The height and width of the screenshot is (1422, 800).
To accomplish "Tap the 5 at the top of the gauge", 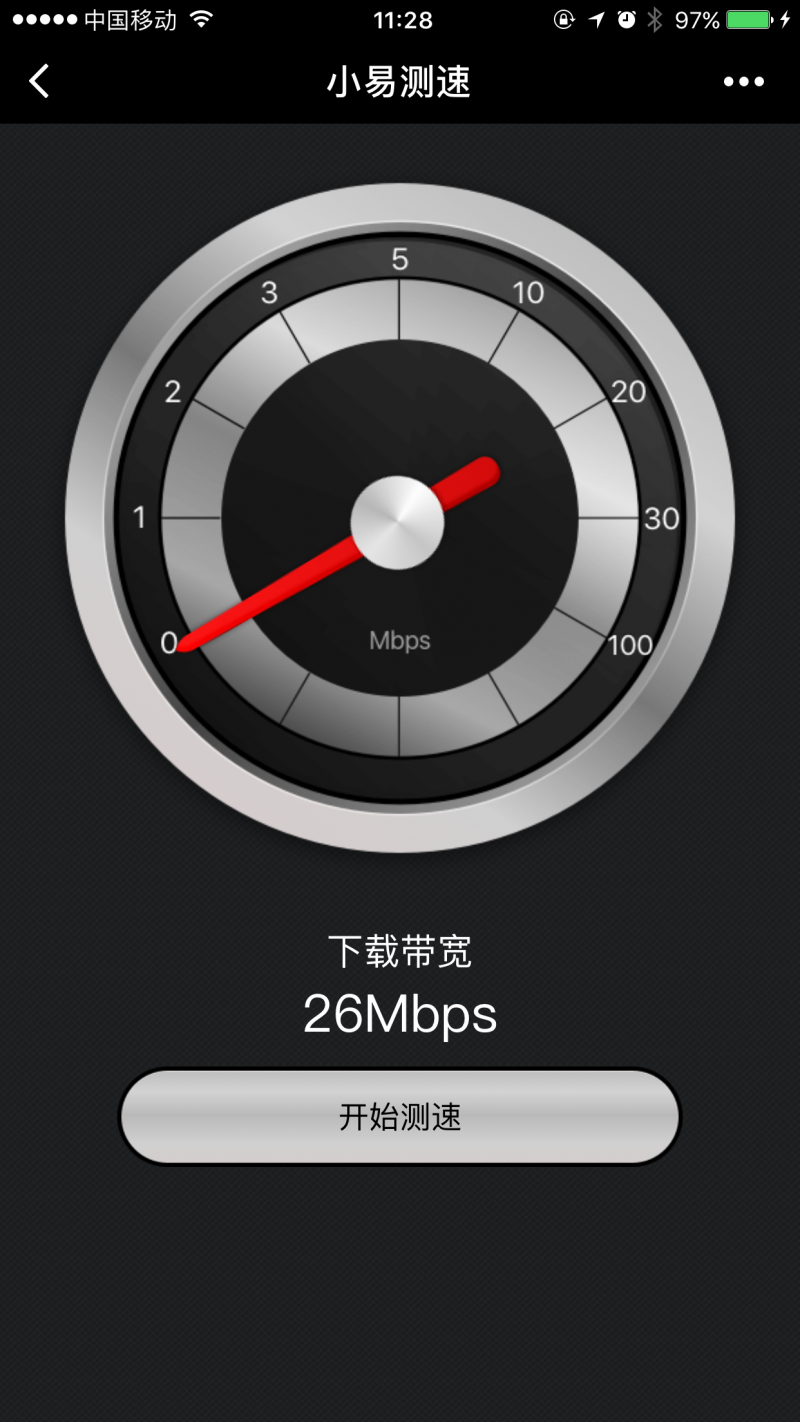I will pyautogui.click(x=401, y=261).
